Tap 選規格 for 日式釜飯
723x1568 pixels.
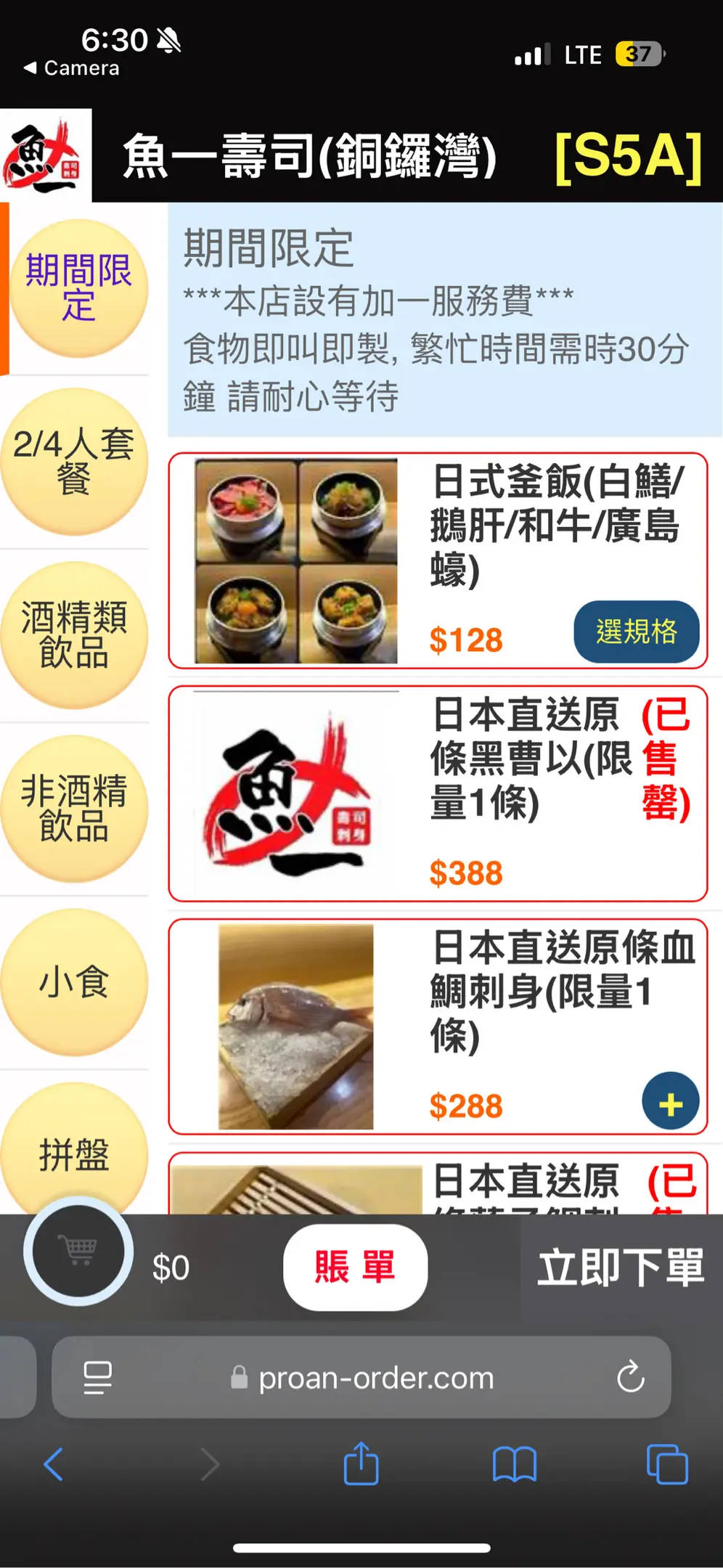pyautogui.click(x=636, y=632)
